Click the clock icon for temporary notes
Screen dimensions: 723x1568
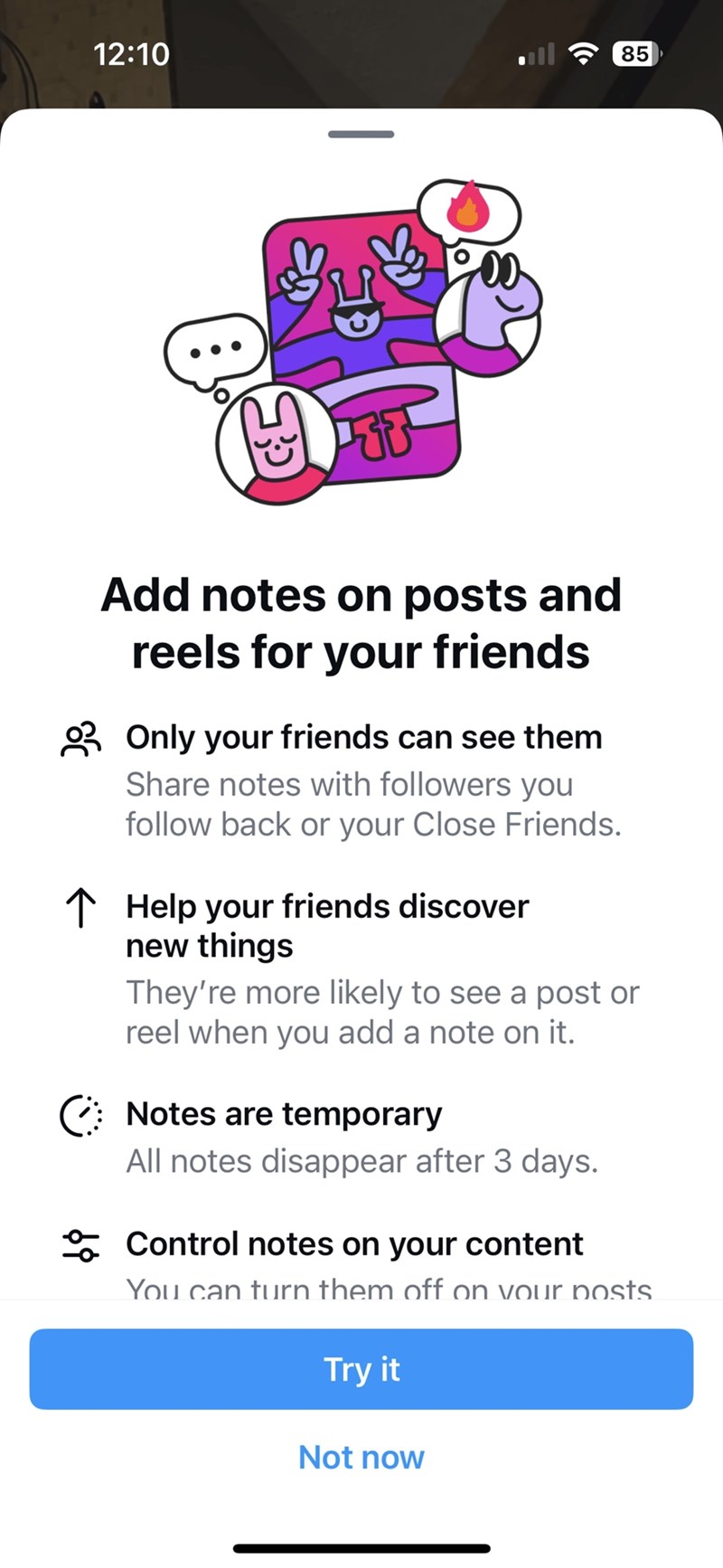(82, 1115)
